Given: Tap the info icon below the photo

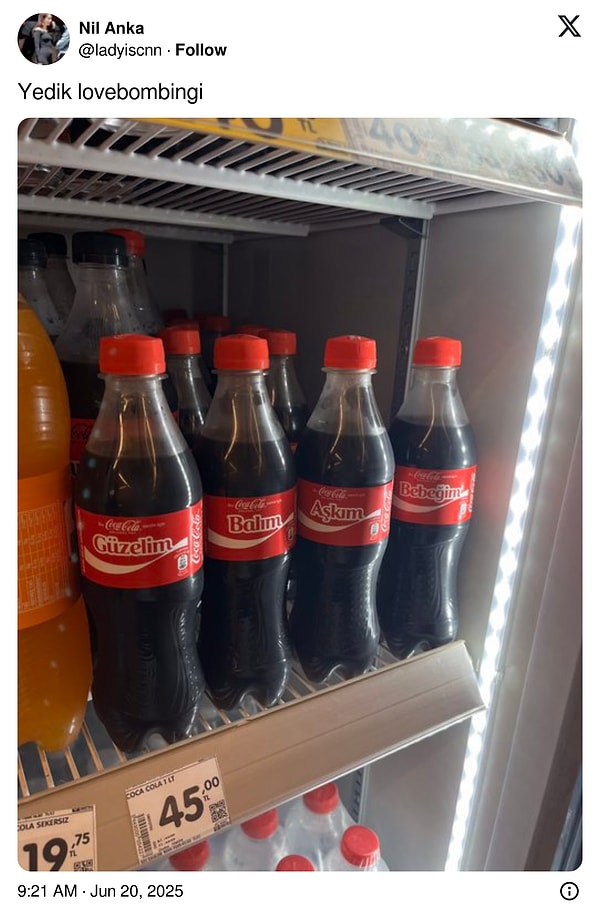Looking at the screenshot, I should pos(569,891).
